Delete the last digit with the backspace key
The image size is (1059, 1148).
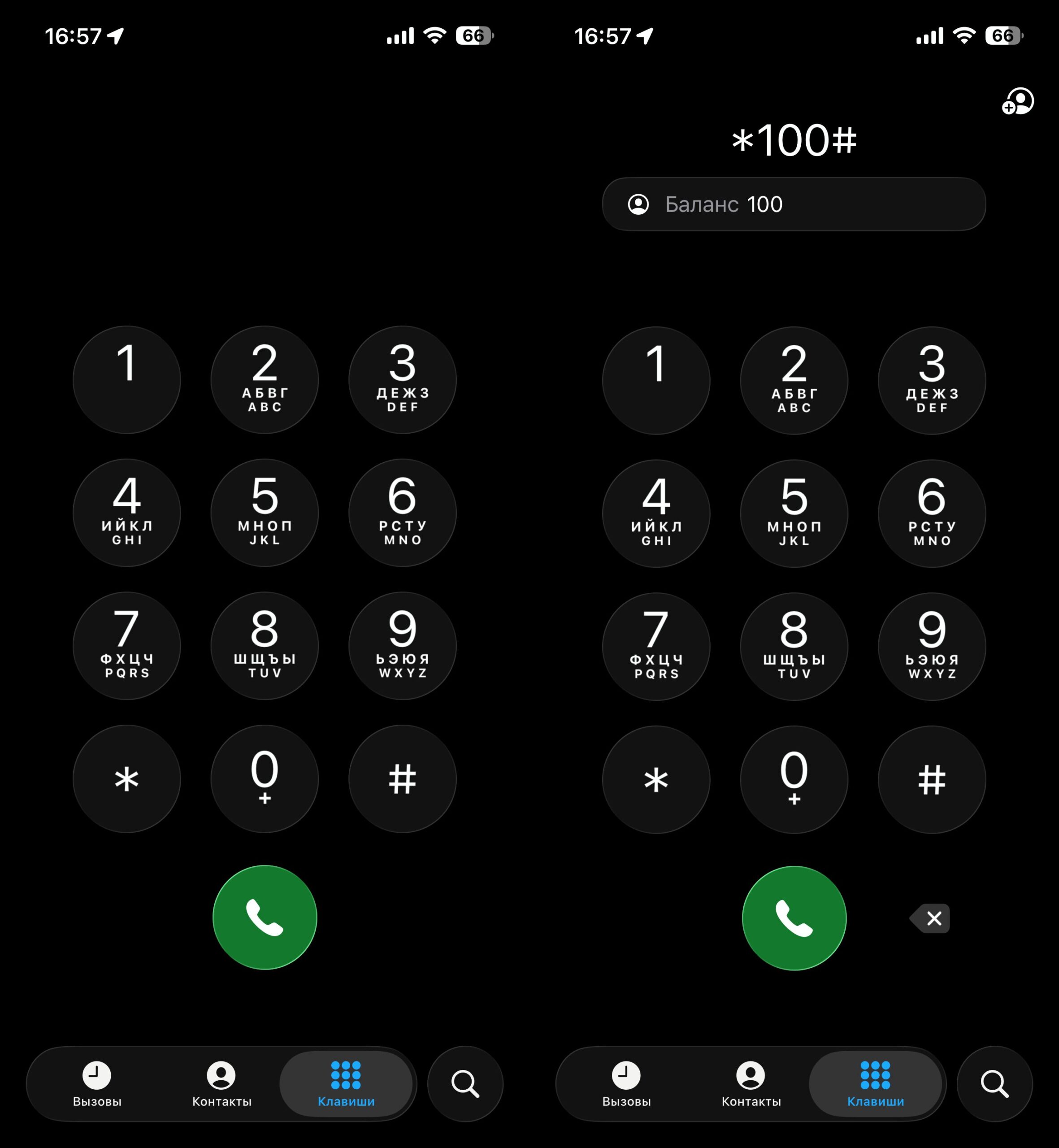pos(931,918)
